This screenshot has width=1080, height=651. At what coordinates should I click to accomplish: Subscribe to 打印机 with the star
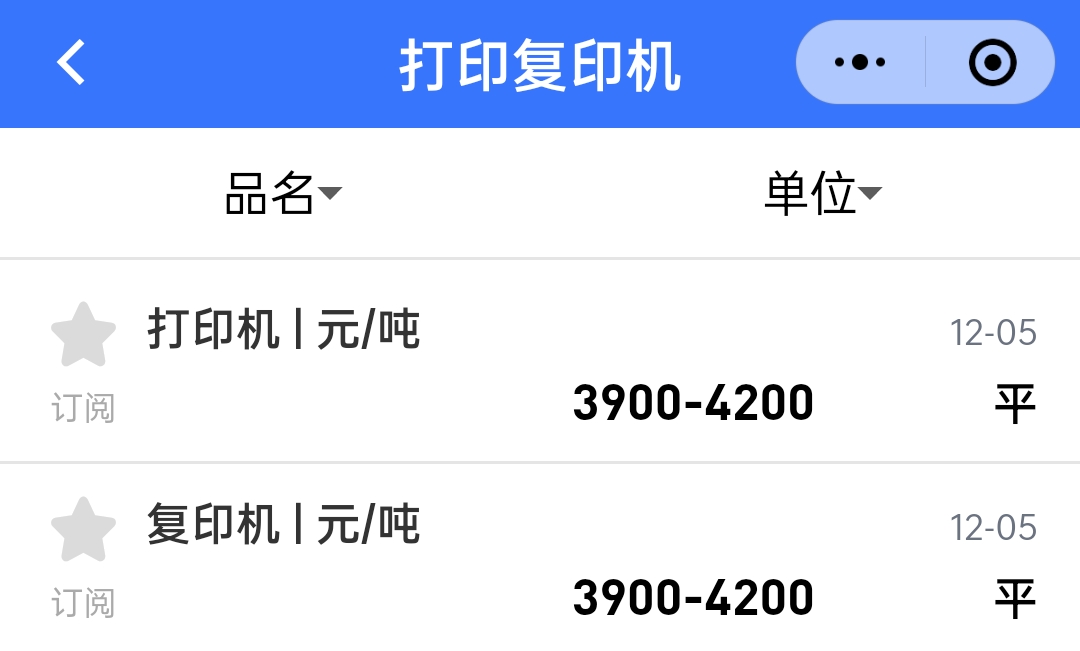(83, 336)
